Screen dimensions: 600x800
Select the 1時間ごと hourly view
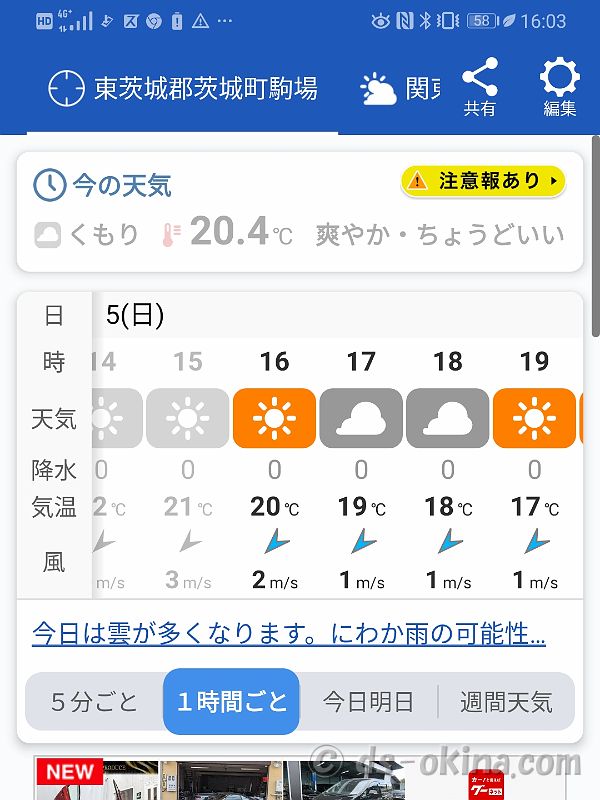pyautogui.click(x=232, y=701)
